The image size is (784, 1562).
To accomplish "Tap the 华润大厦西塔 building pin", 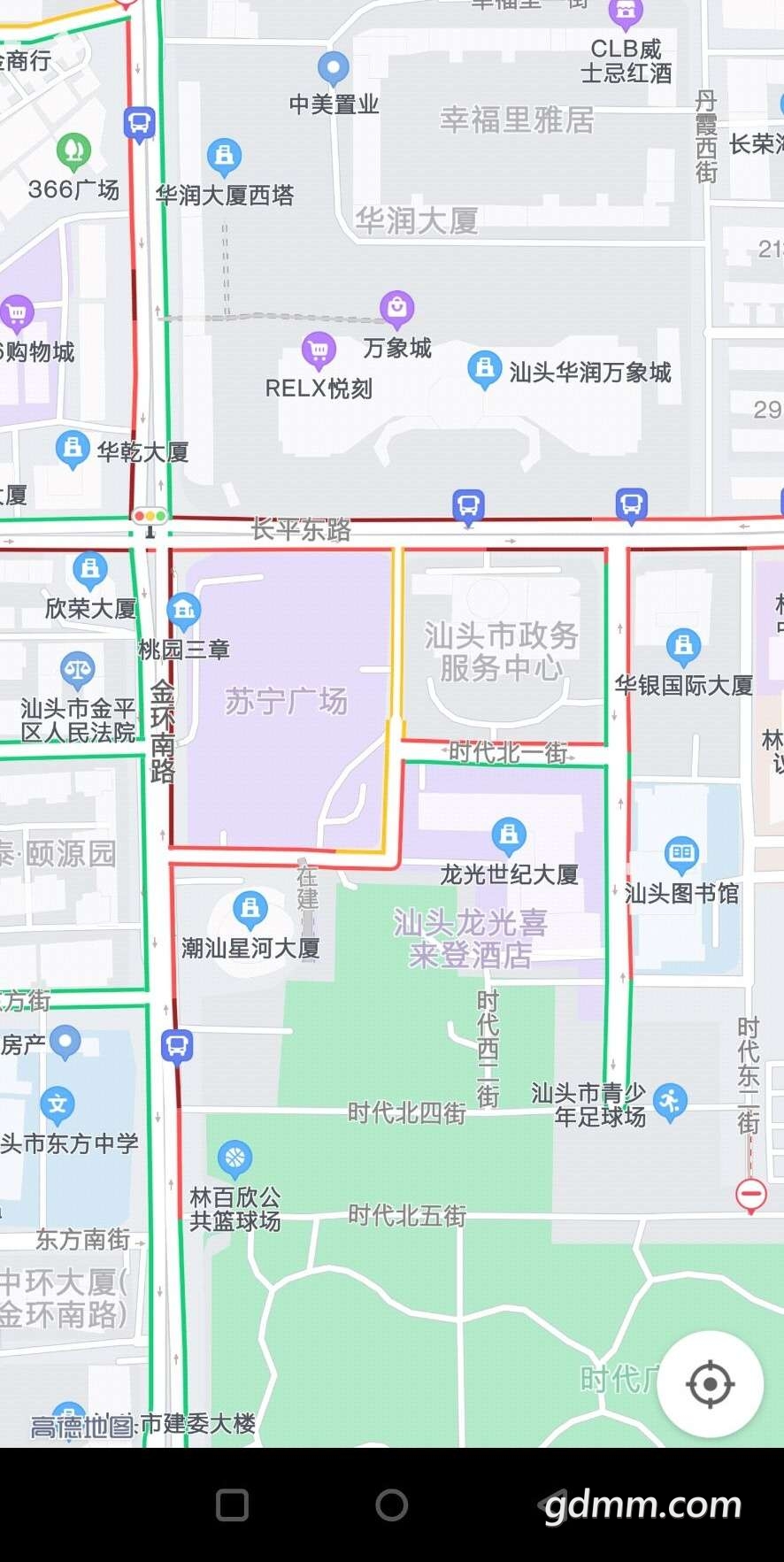I will tap(225, 158).
